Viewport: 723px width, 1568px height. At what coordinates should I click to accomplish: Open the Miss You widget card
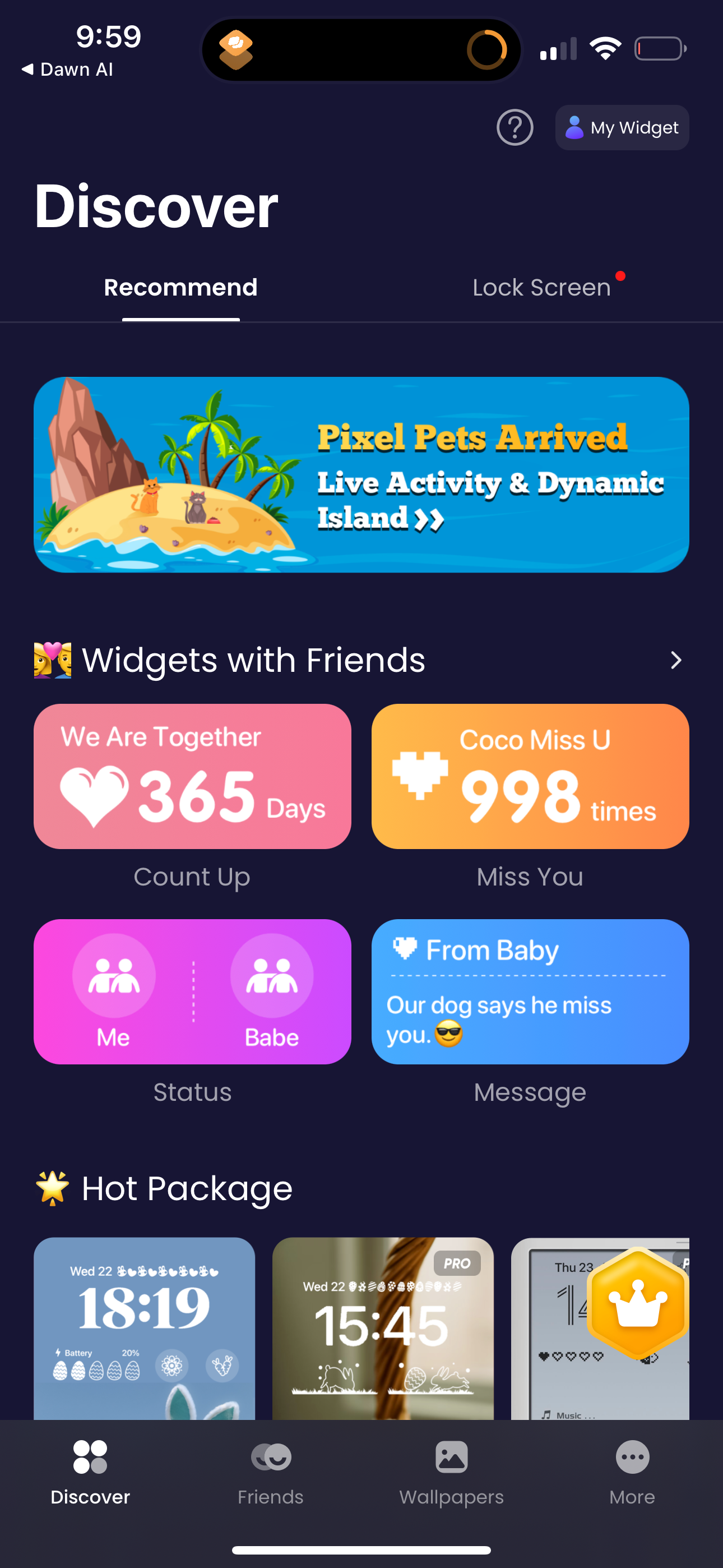pos(530,776)
